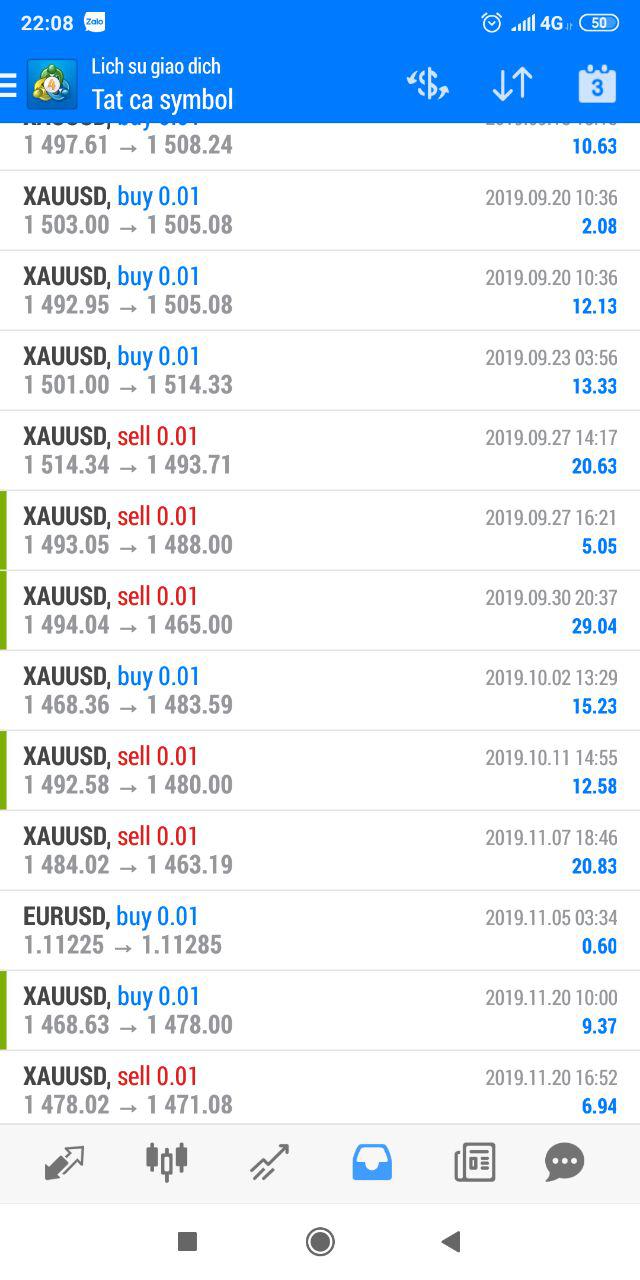Open the XAUUSD sell trade profiting 29.04

tap(320, 610)
